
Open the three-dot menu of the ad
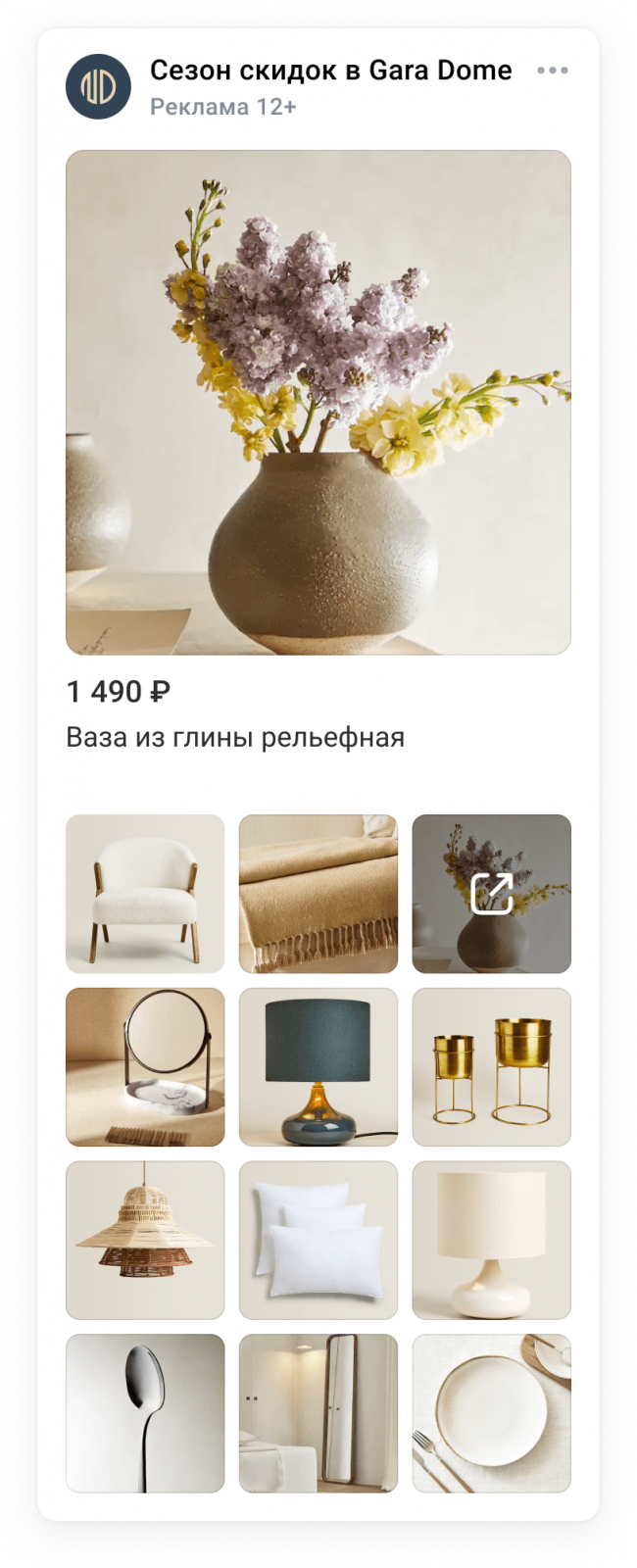[553, 71]
